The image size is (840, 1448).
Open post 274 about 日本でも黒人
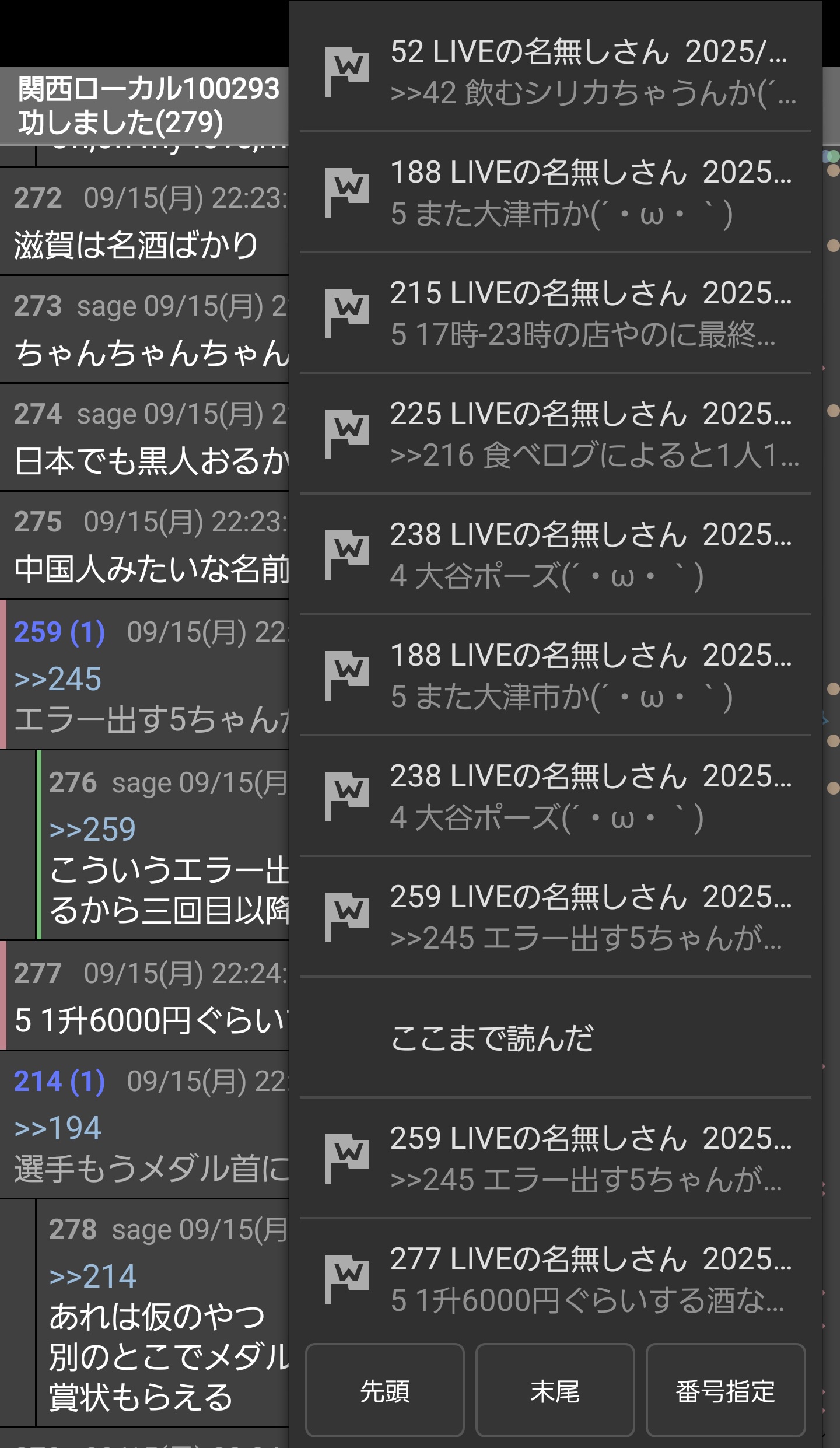pos(144,438)
